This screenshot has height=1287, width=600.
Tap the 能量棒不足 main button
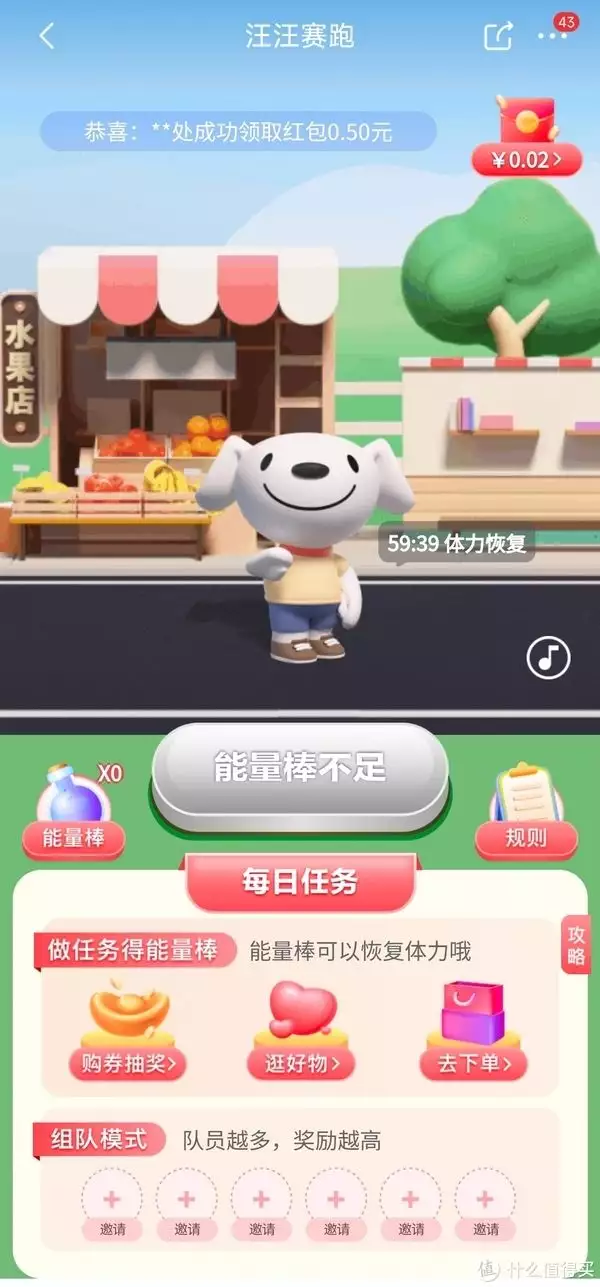click(300, 769)
